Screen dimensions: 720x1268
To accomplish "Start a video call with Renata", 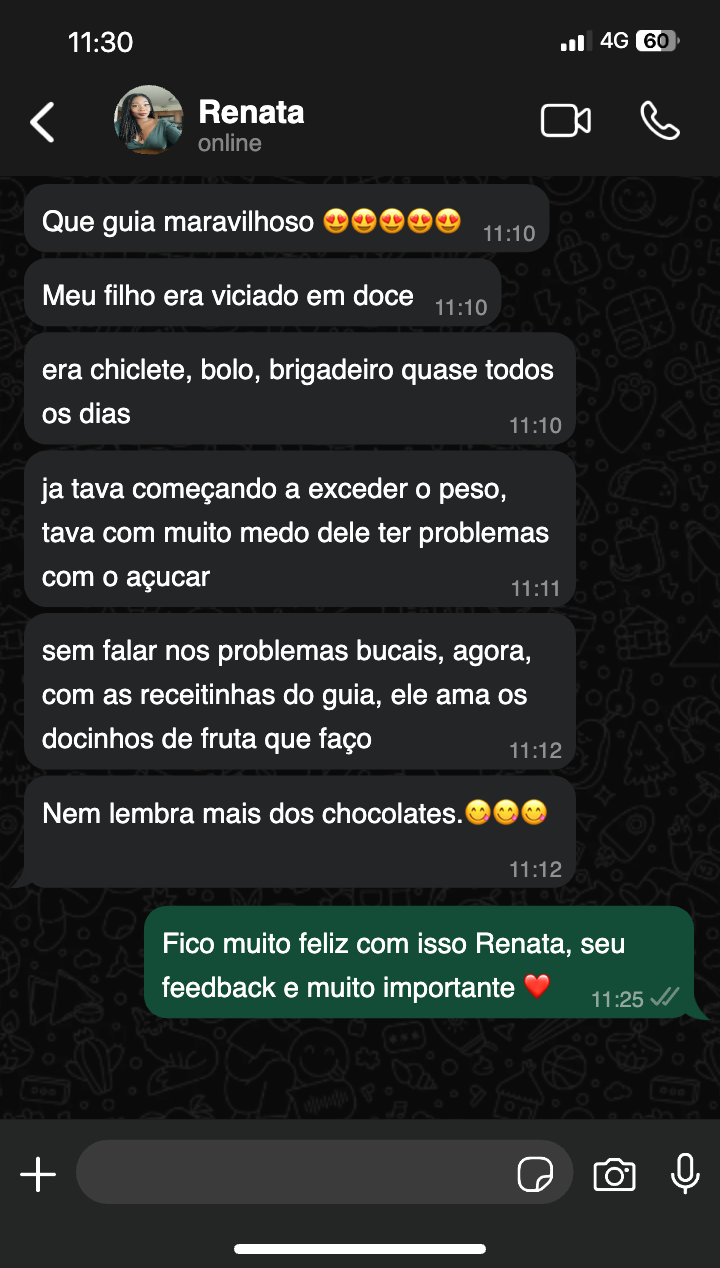I will tap(566, 120).
